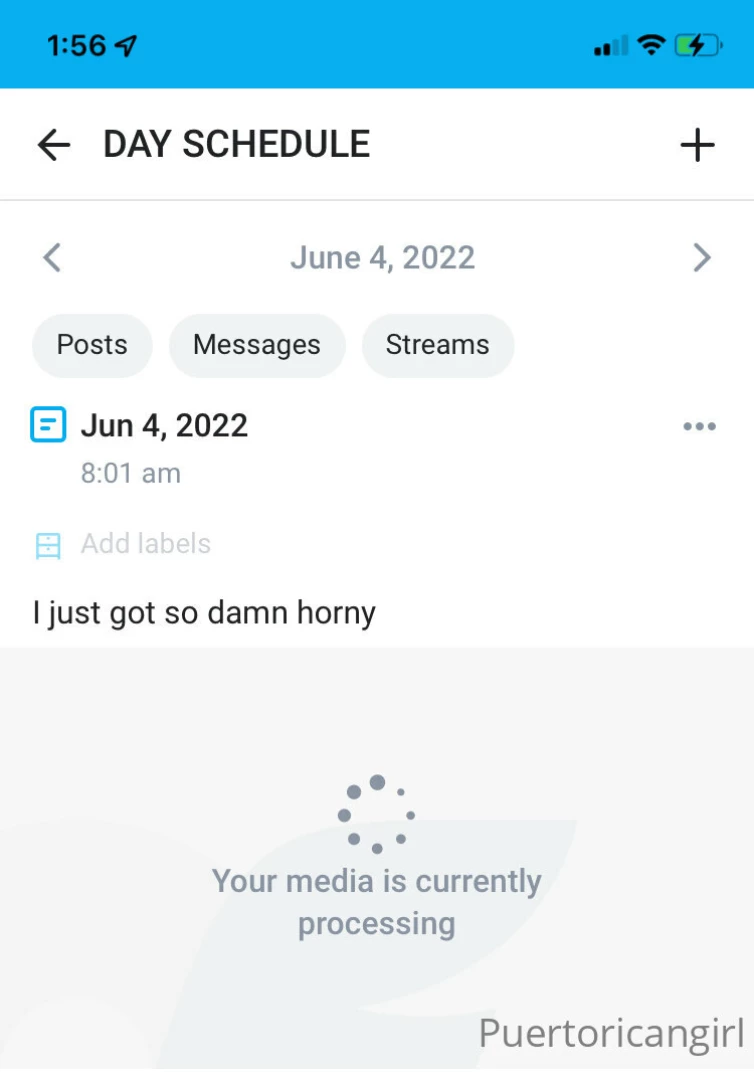Go to the next day
Viewport: 754px width, 1080px height.
pyautogui.click(x=702, y=258)
